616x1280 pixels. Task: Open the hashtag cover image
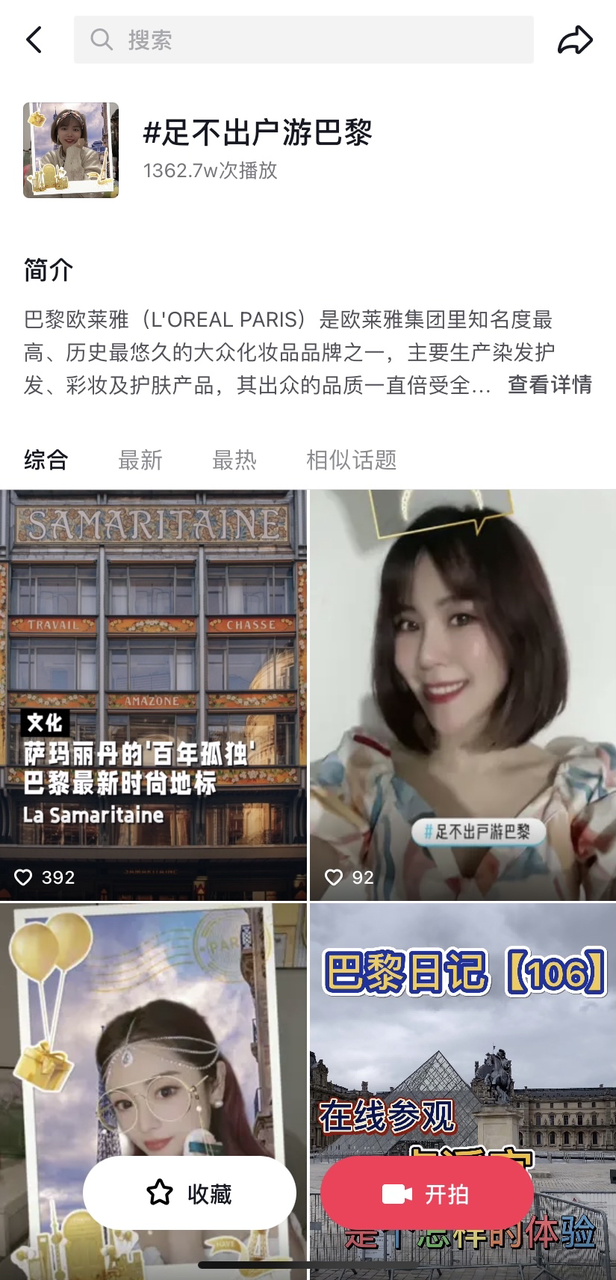[x=71, y=150]
